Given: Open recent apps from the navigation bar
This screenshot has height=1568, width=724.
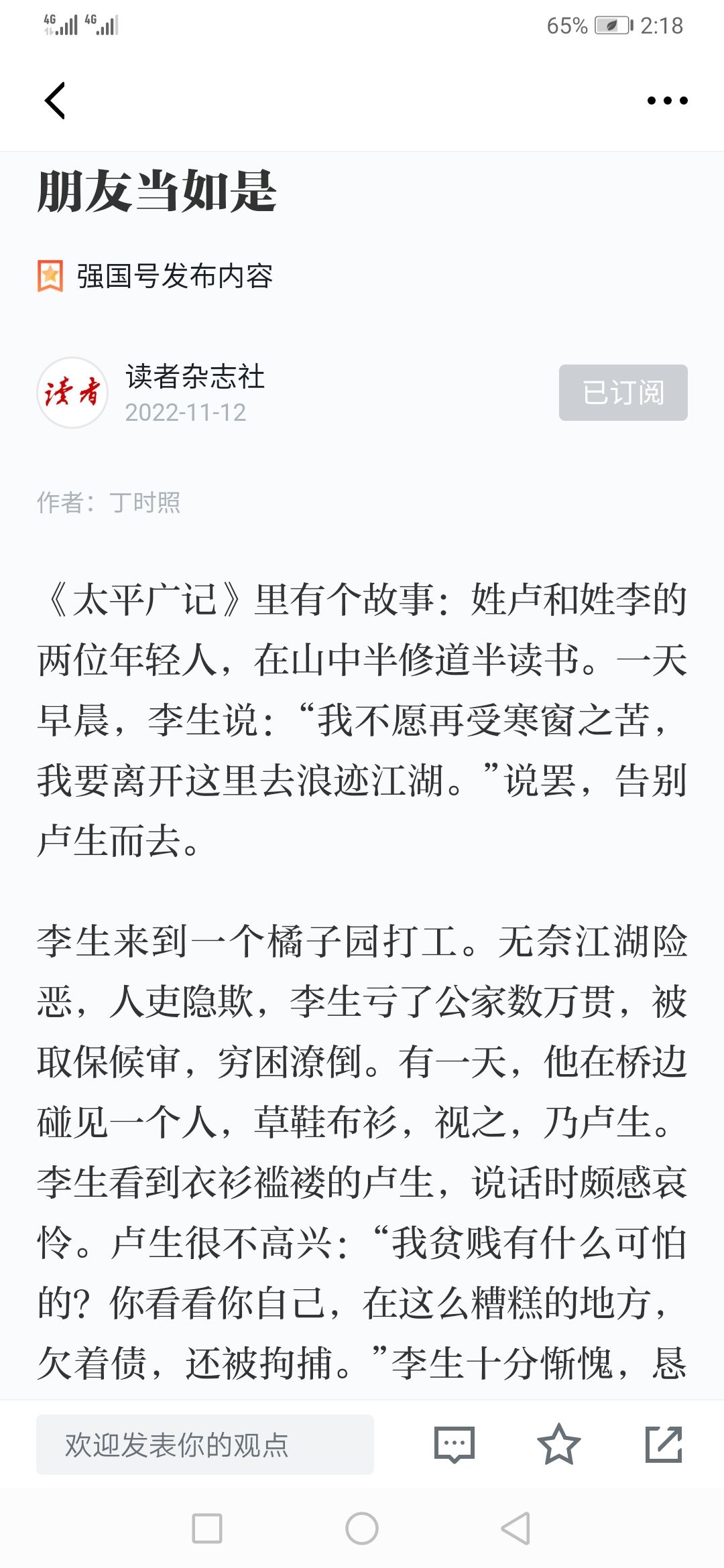Looking at the screenshot, I should click(x=207, y=1528).
